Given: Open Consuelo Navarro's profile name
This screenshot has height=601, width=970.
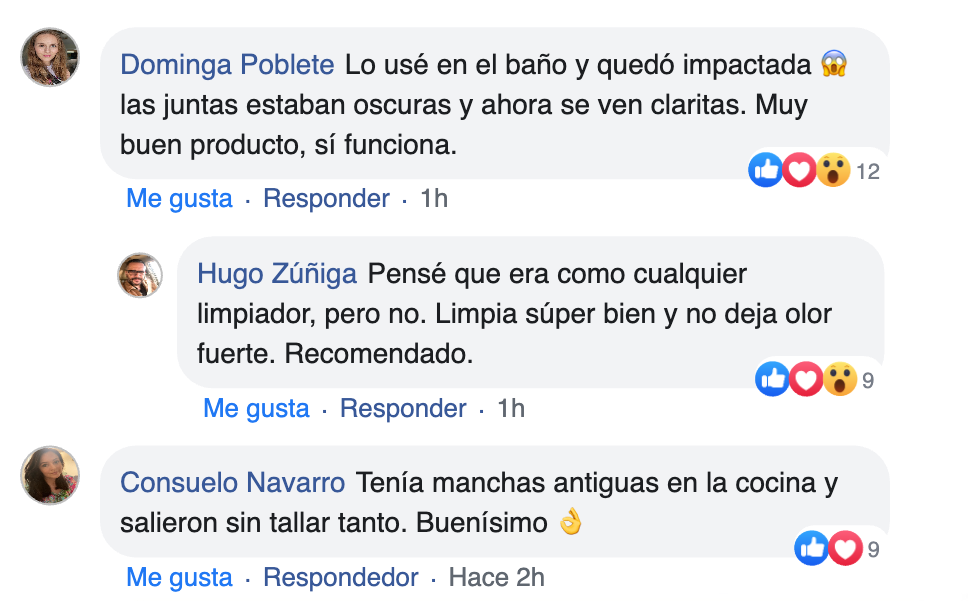Looking at the screenshot, I should 232,483.
